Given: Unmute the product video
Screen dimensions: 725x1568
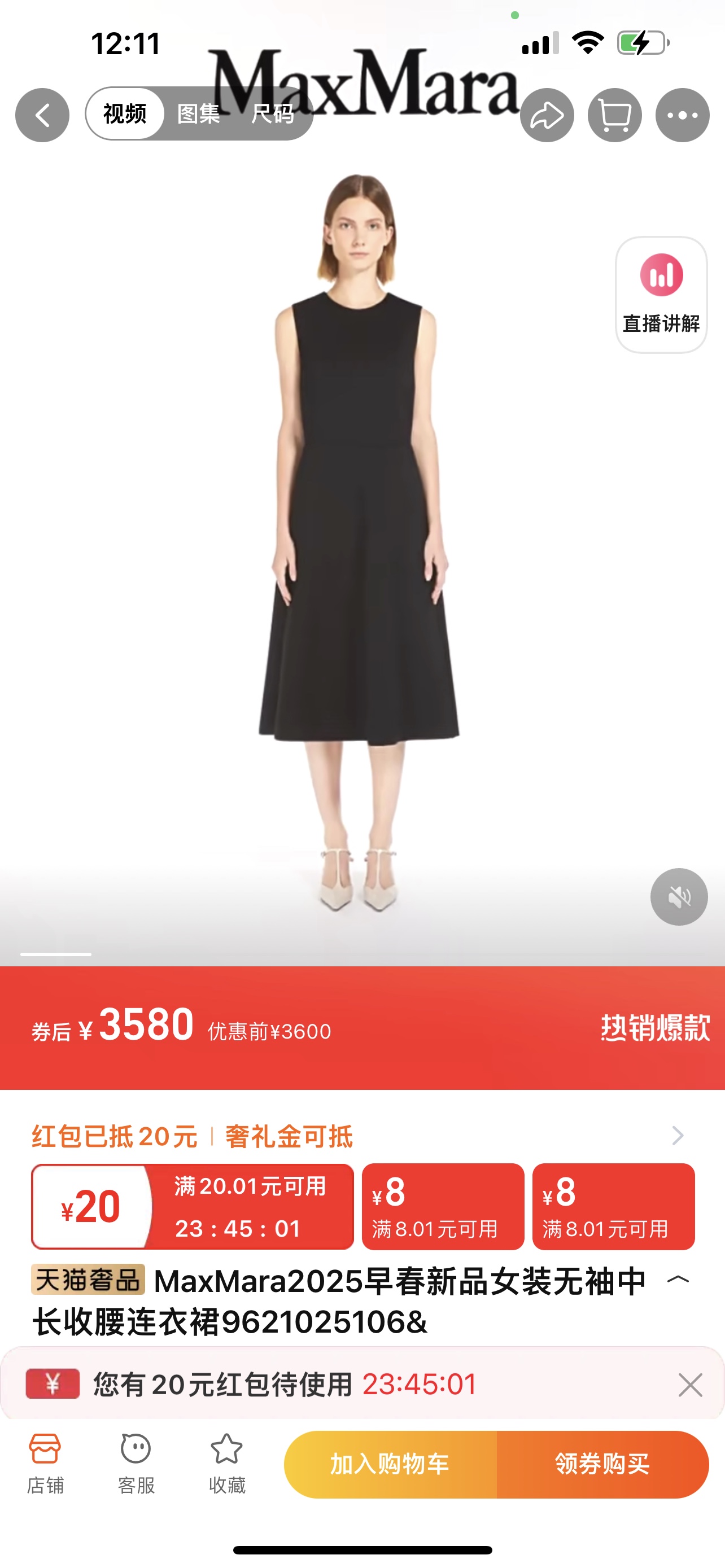Looking at the screenshot, I should pos(679,897).
